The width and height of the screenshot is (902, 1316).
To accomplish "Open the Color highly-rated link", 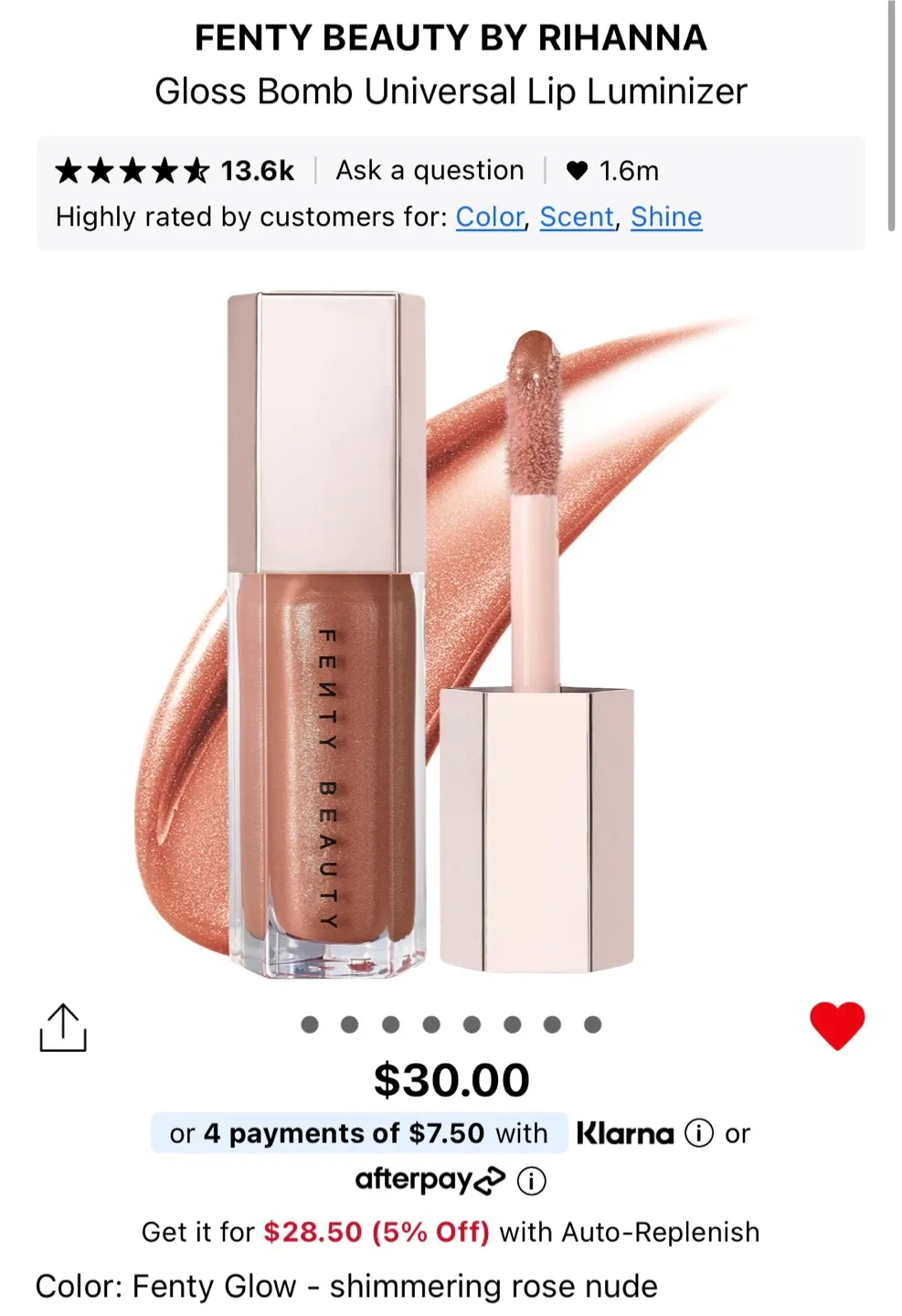I will (x=490, y=217).
